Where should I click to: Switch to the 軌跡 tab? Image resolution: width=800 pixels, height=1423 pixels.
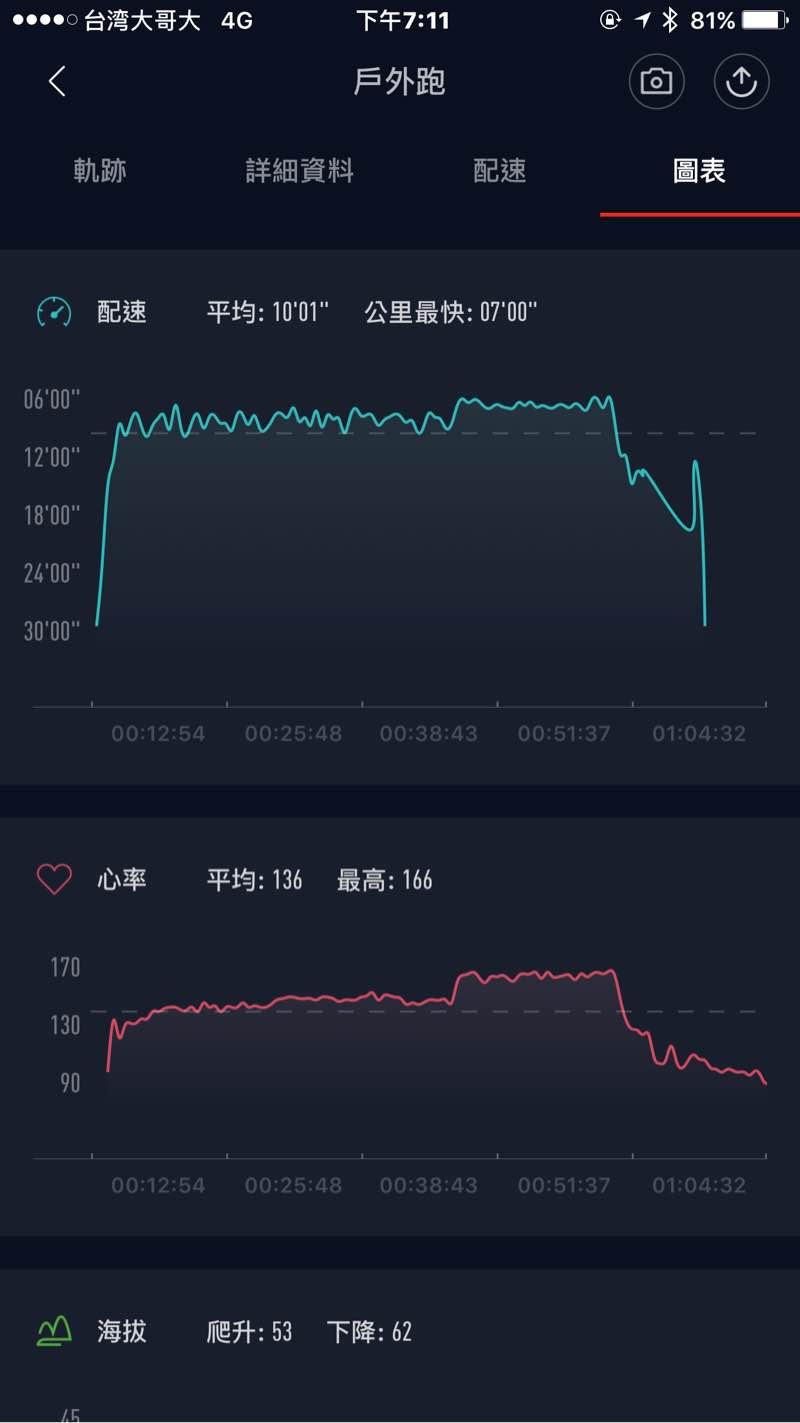coord(100,171)
